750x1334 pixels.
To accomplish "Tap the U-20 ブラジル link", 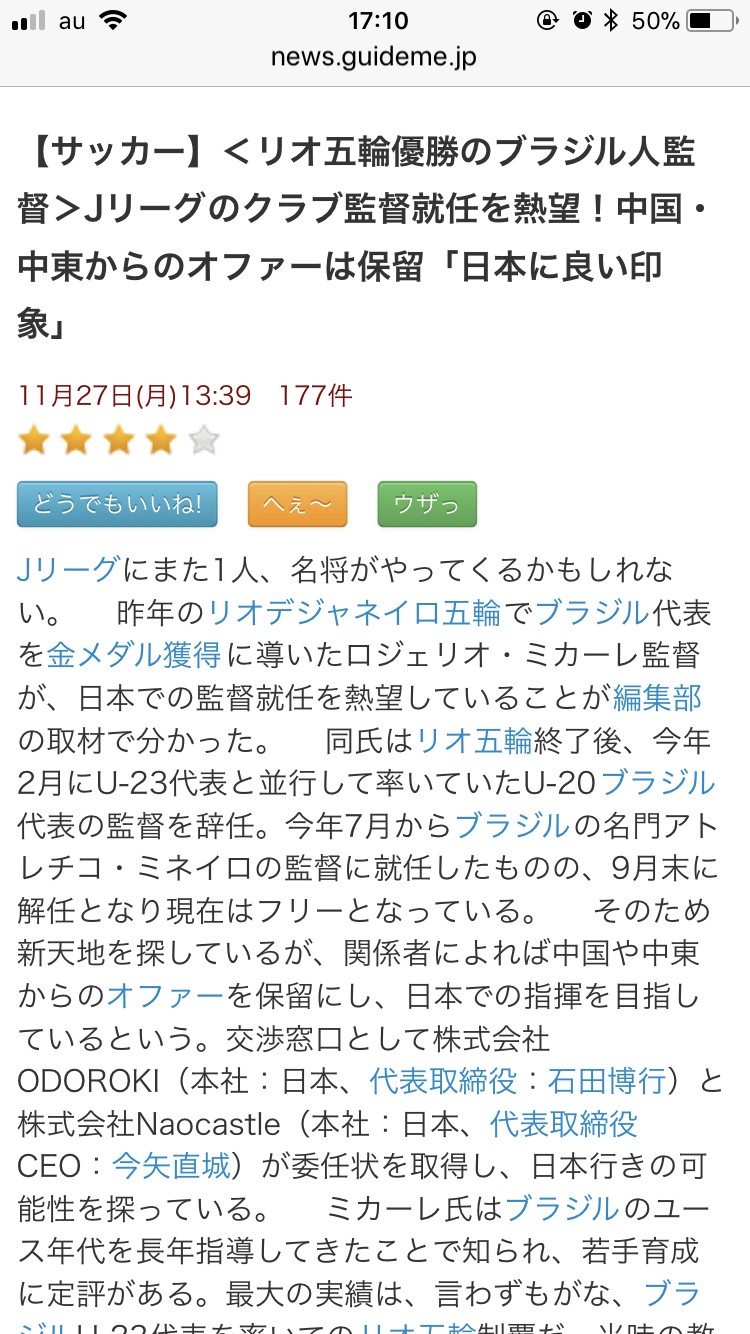I will (x=658, y=782).
